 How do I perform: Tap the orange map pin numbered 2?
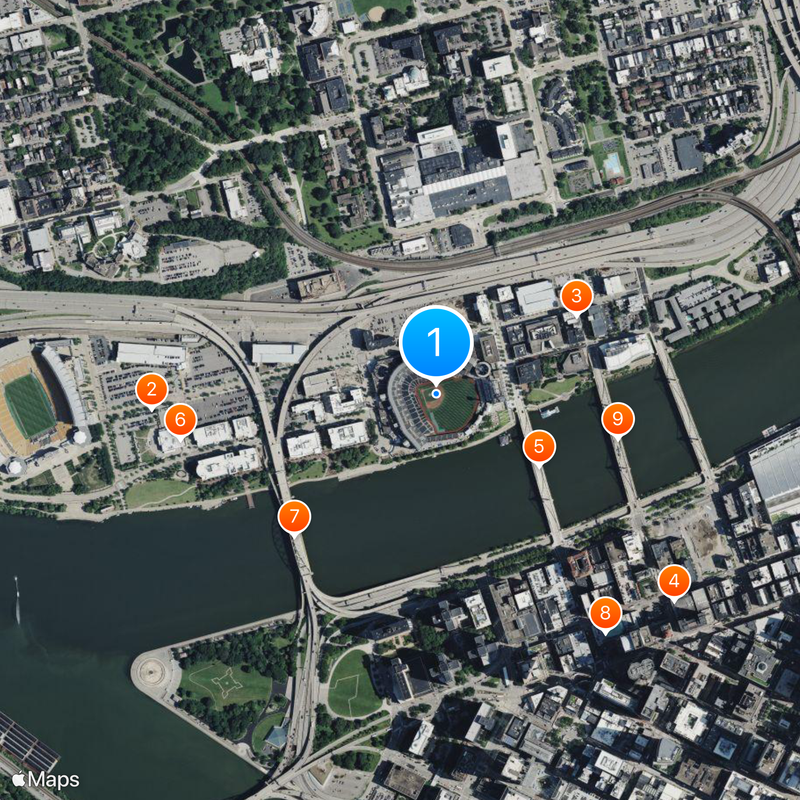[x=151, y=388]
